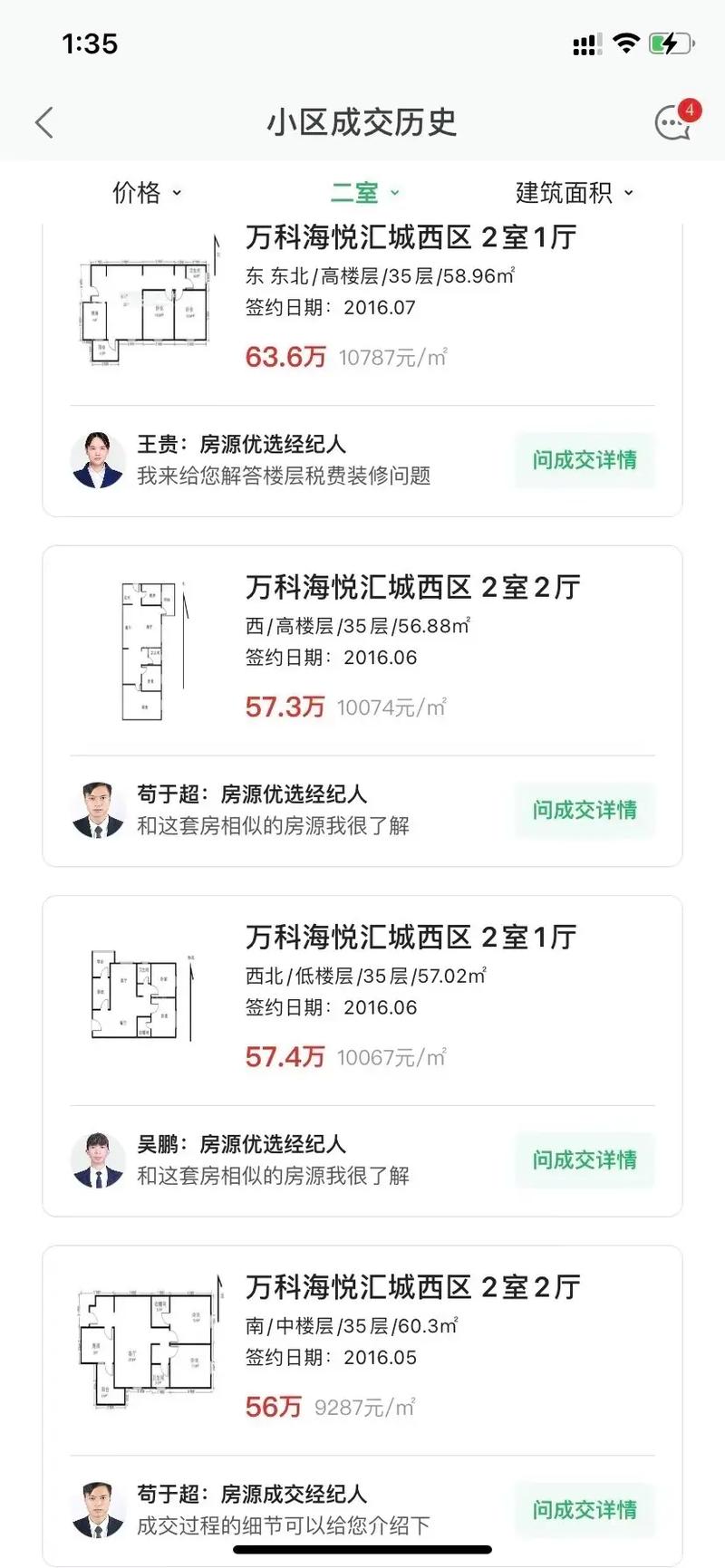Image resolution: width=725 pixels, height=1568 pixels.
Task: Open the 价格 price filter dropdown
Action: point(147,192)
